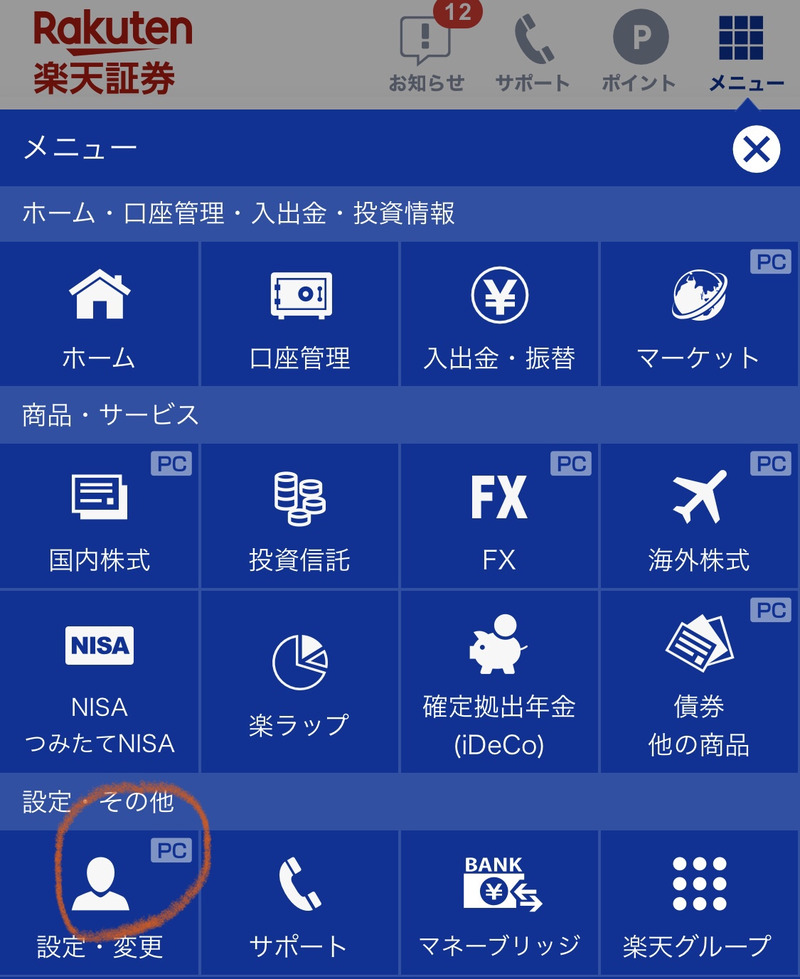Open 入出金・振替
800x979 pixels.
pos(499,314)
